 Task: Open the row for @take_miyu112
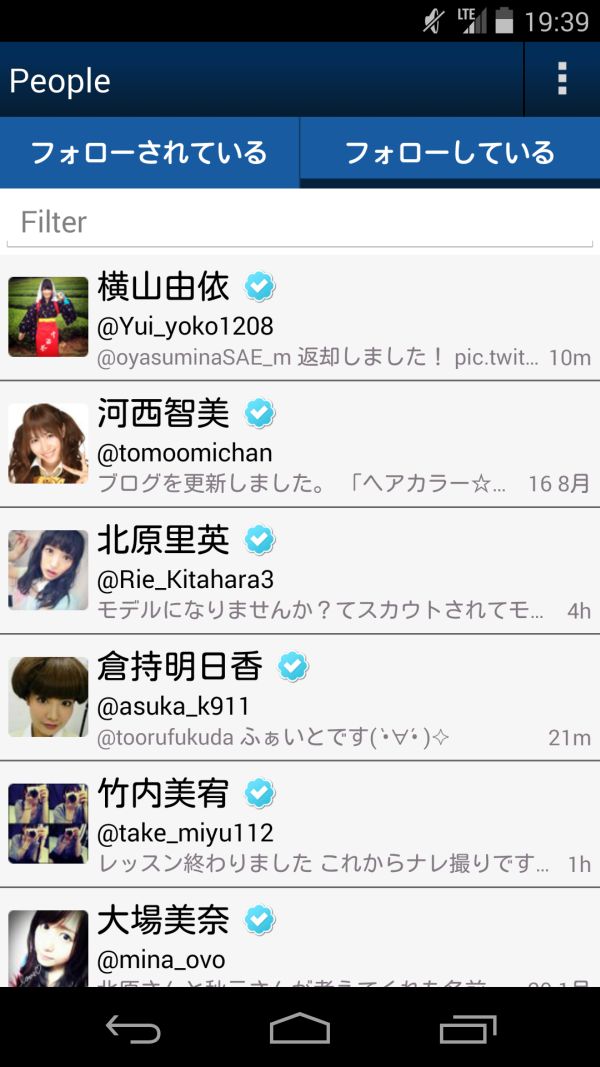coord(300,823)
